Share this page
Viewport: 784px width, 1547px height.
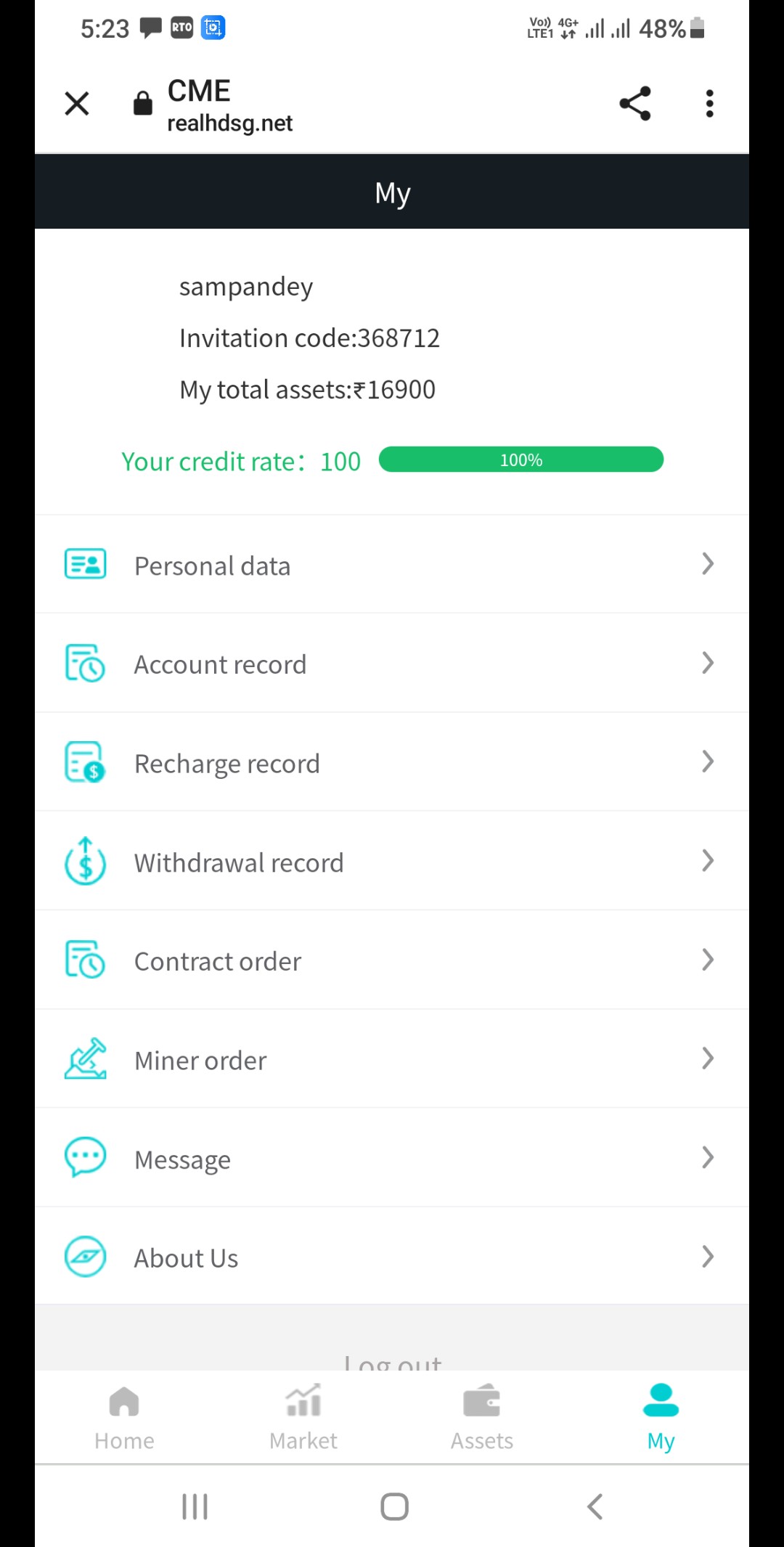[634, 104]
